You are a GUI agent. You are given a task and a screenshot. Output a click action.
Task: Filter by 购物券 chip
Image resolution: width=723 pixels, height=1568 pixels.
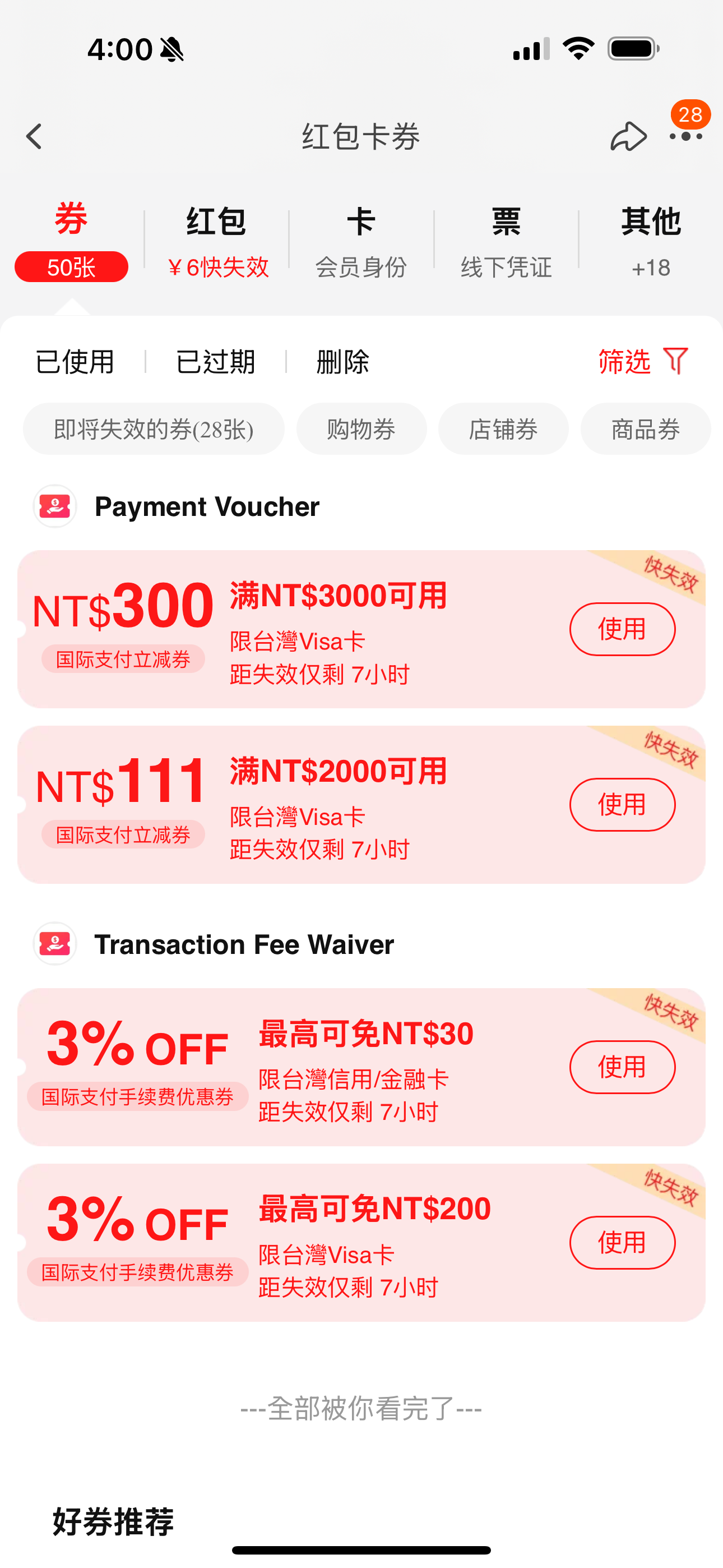361,429
